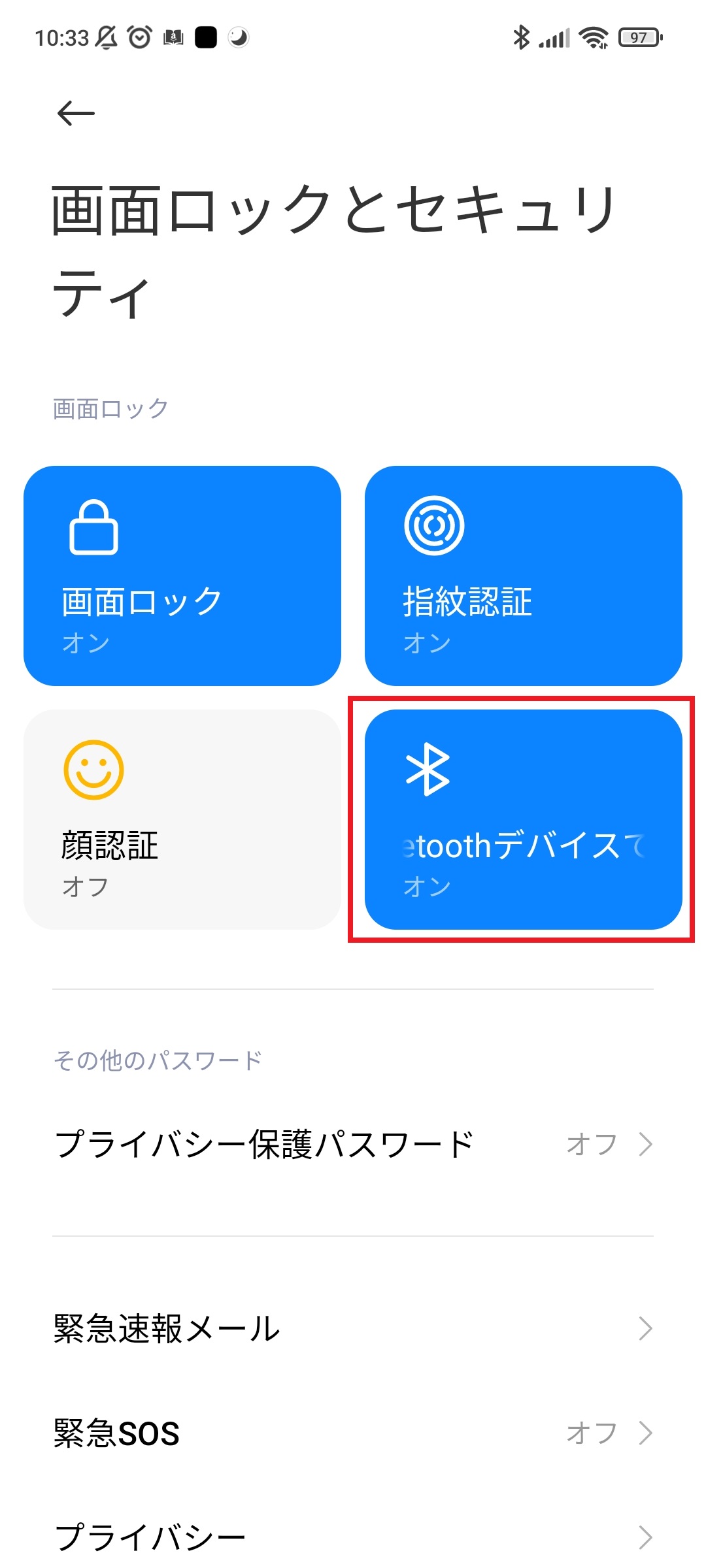The image size is (706, 1568).
Task: Open the 指紋認証 card
Action: coord(524,576)
